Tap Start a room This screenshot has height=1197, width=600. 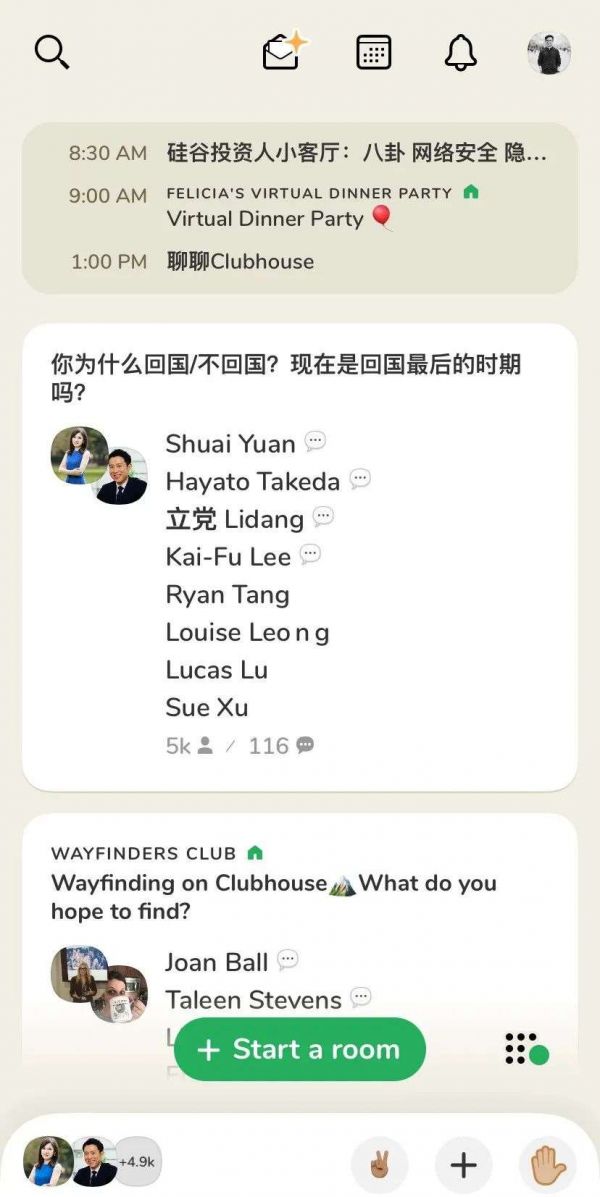tap(300, 1049)
